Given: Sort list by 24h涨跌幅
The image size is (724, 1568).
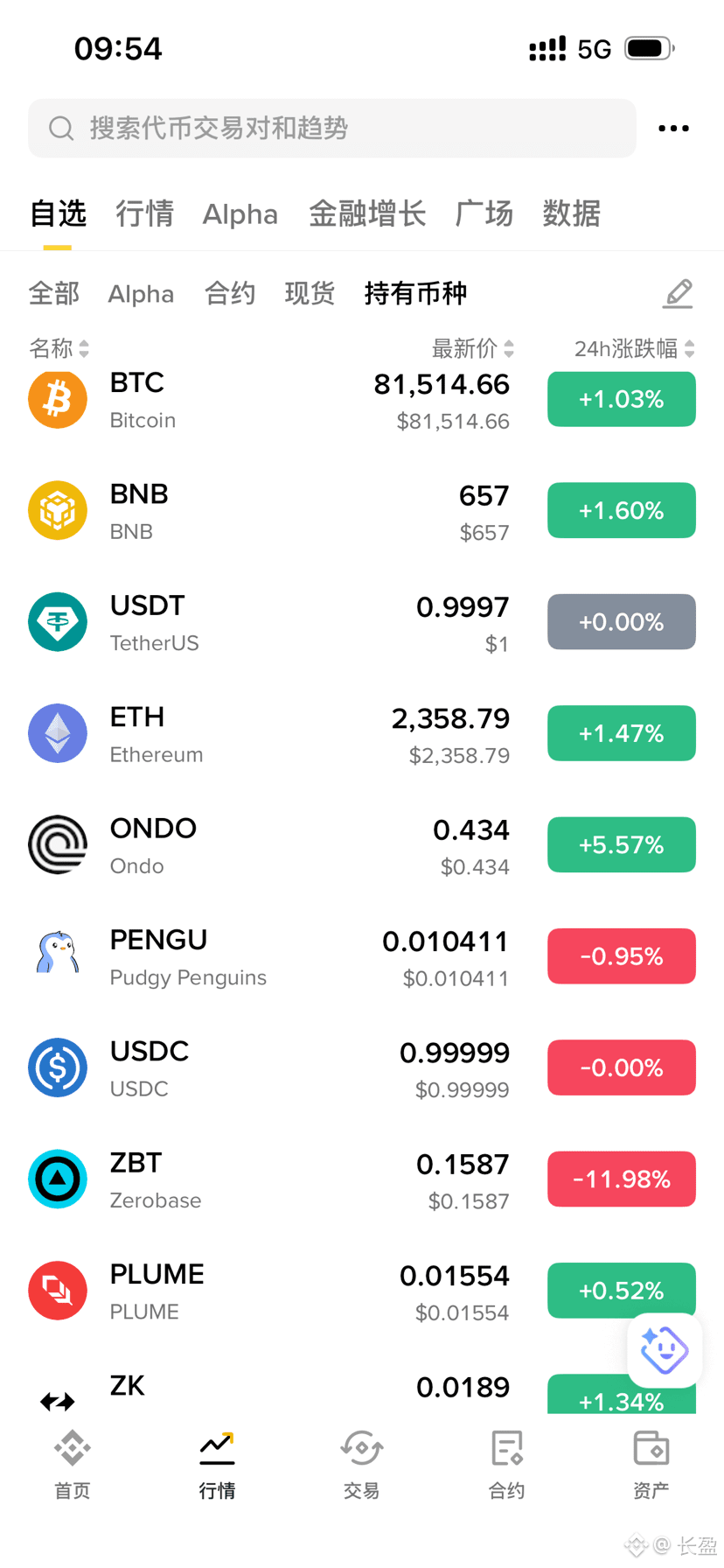Looking at the screenshot, I should [x=634, y=349].
